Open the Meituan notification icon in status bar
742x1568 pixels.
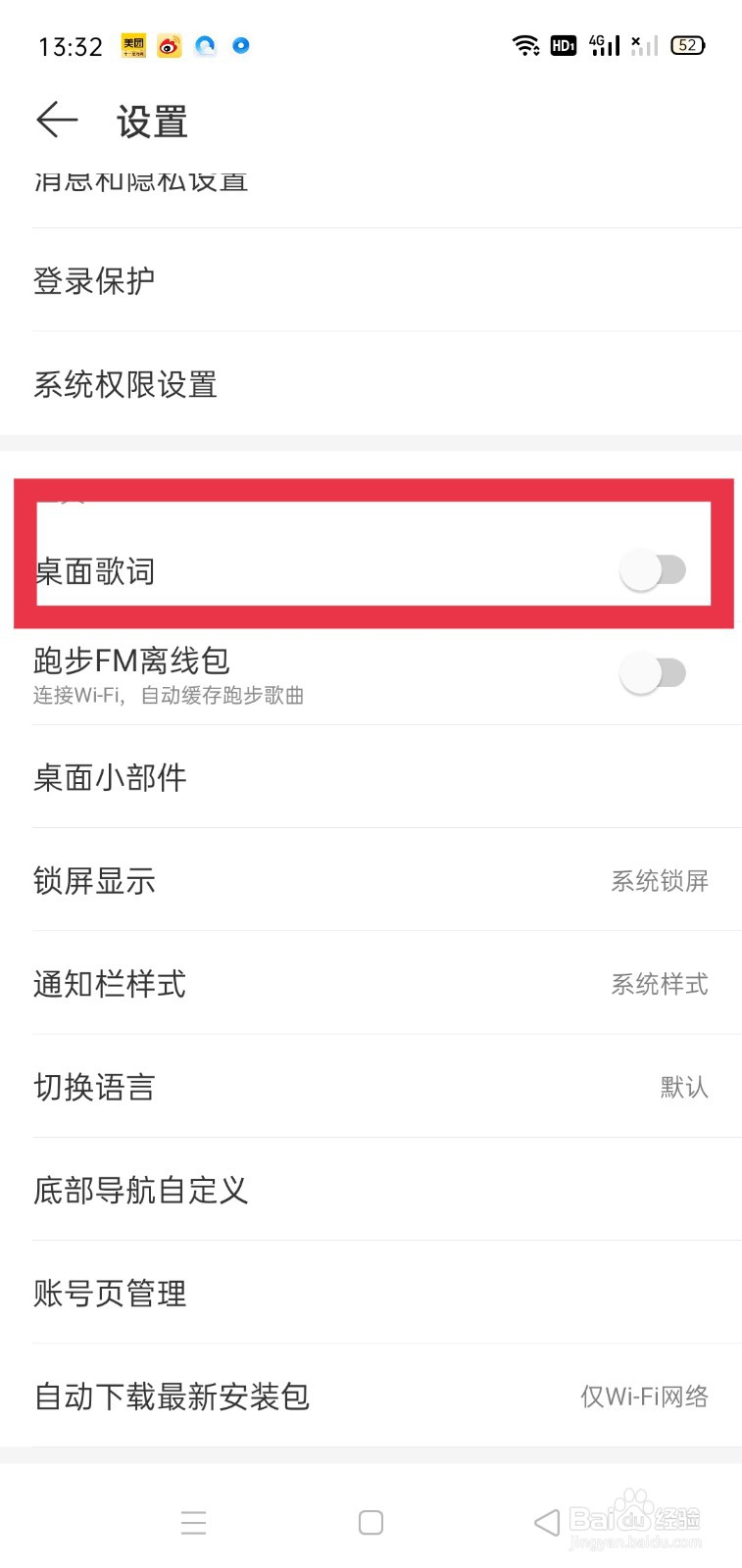tap(135, 45)
